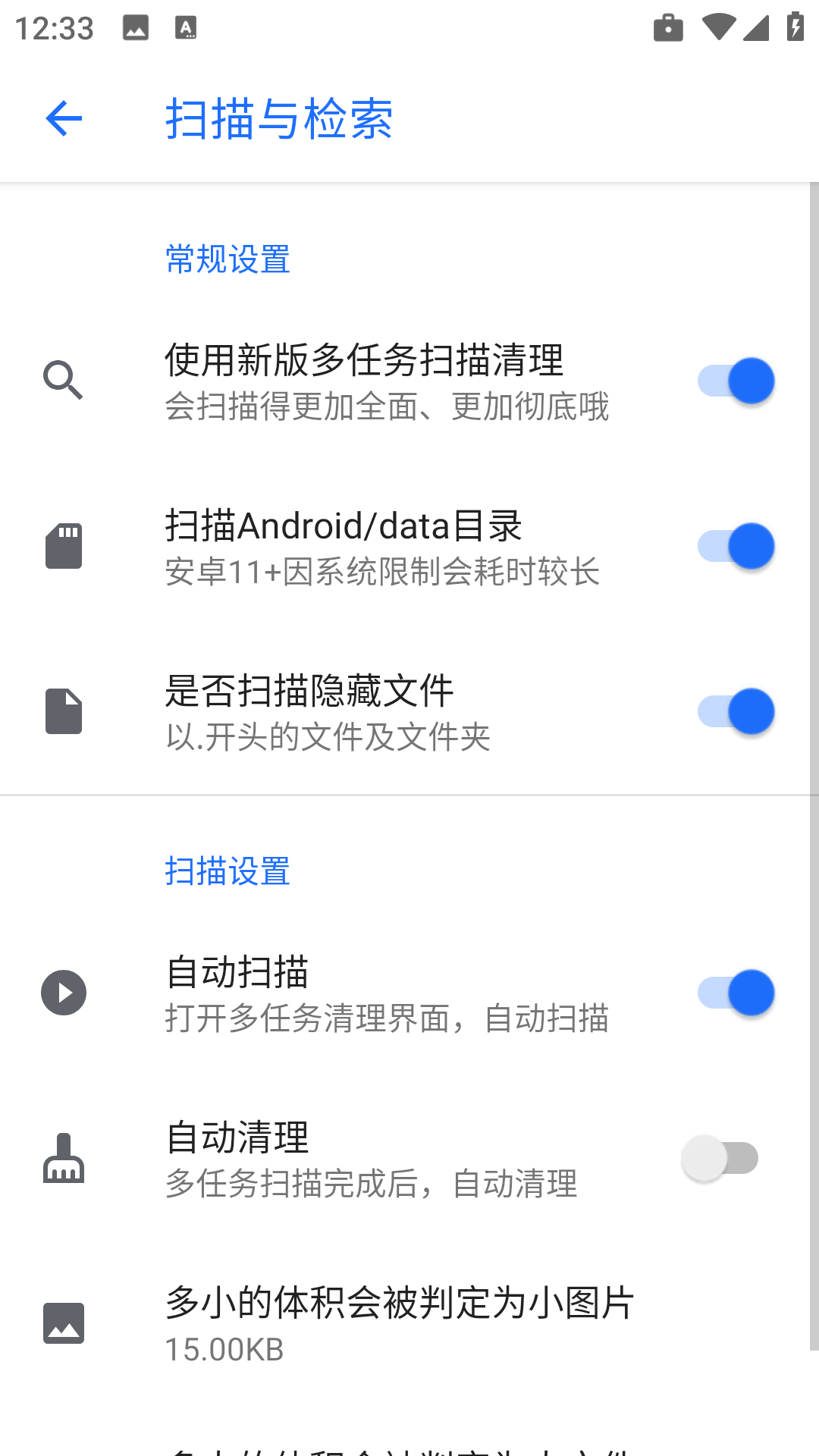Click the 扫描与检索 page title
The width and height of the screenshot is (819, 1456).
pos(279,119)
